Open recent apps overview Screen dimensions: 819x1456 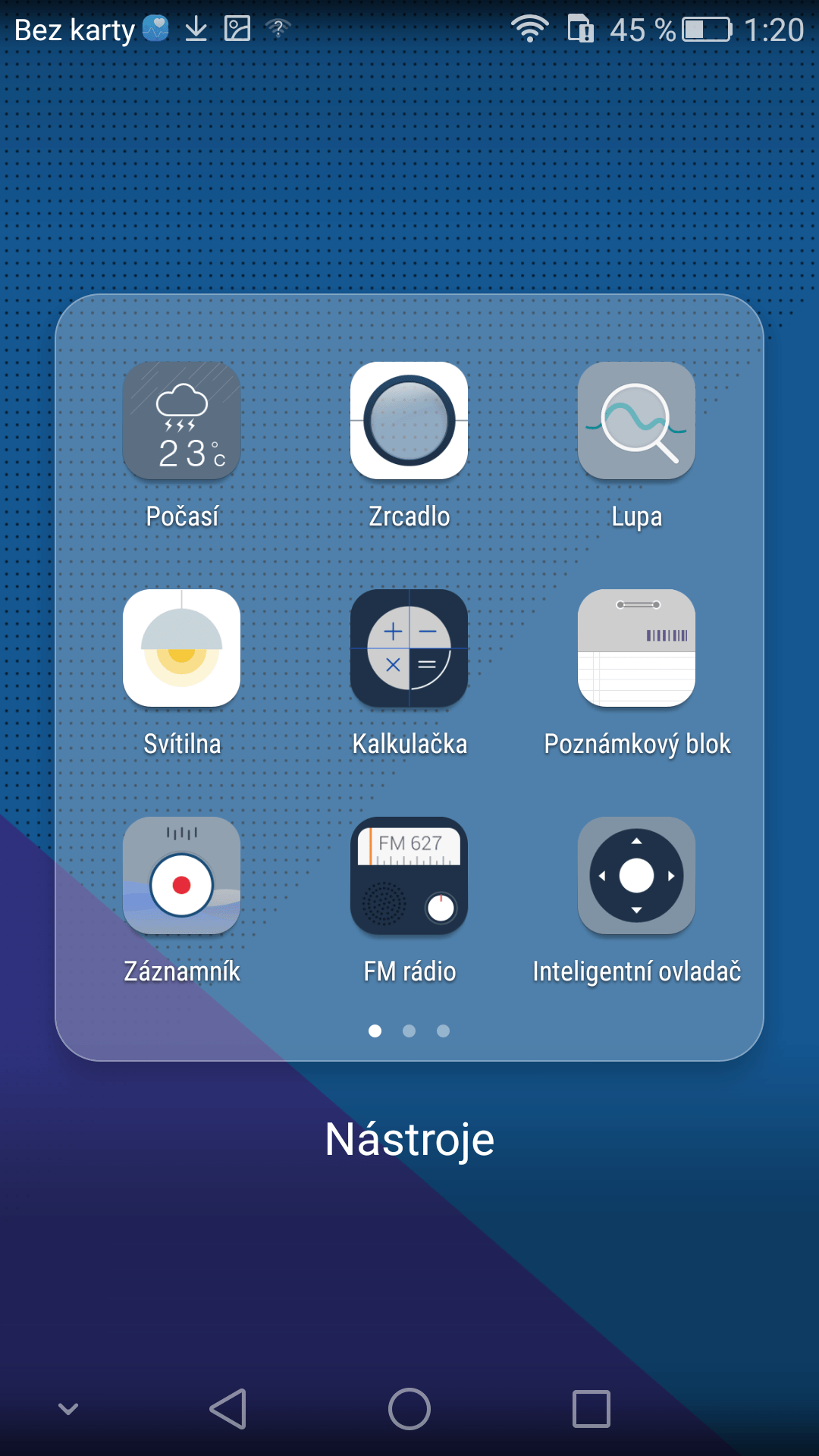[591, 1409]
